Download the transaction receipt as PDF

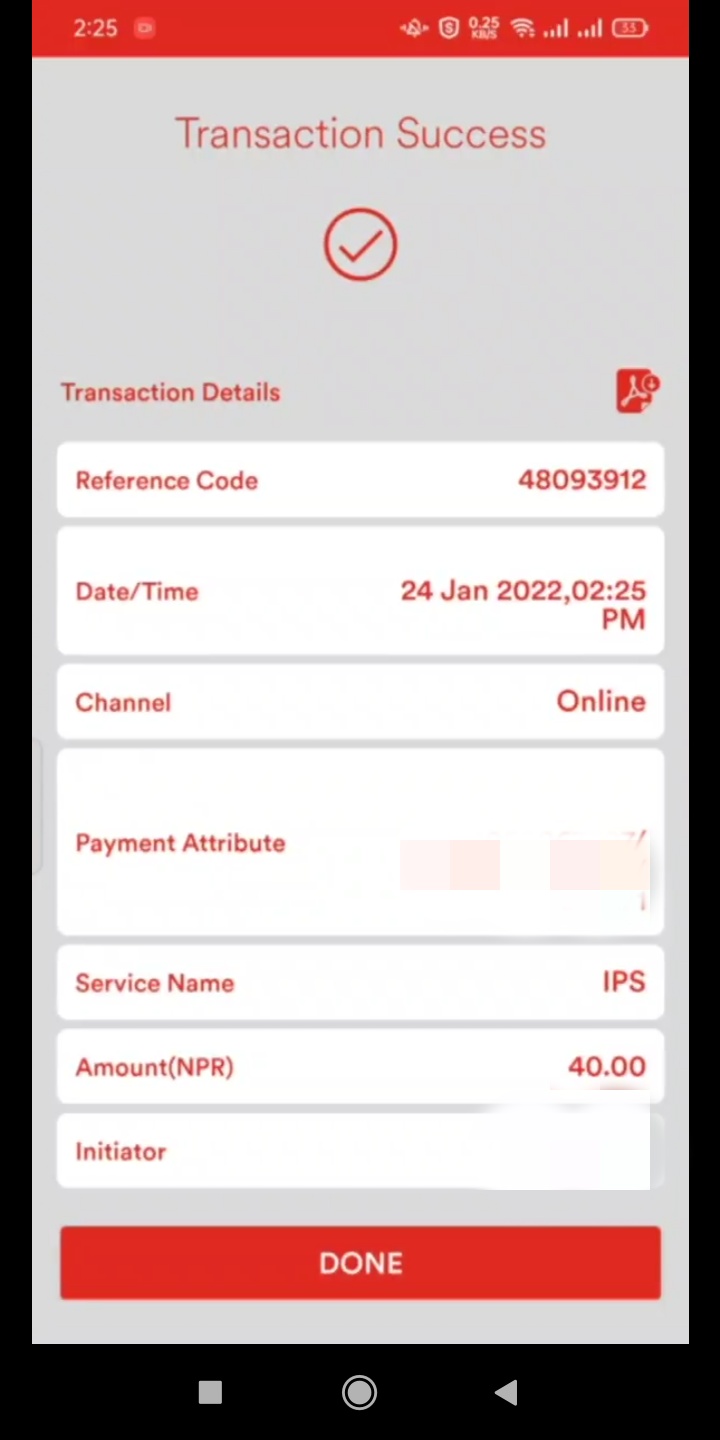click(x=637, y=391)
